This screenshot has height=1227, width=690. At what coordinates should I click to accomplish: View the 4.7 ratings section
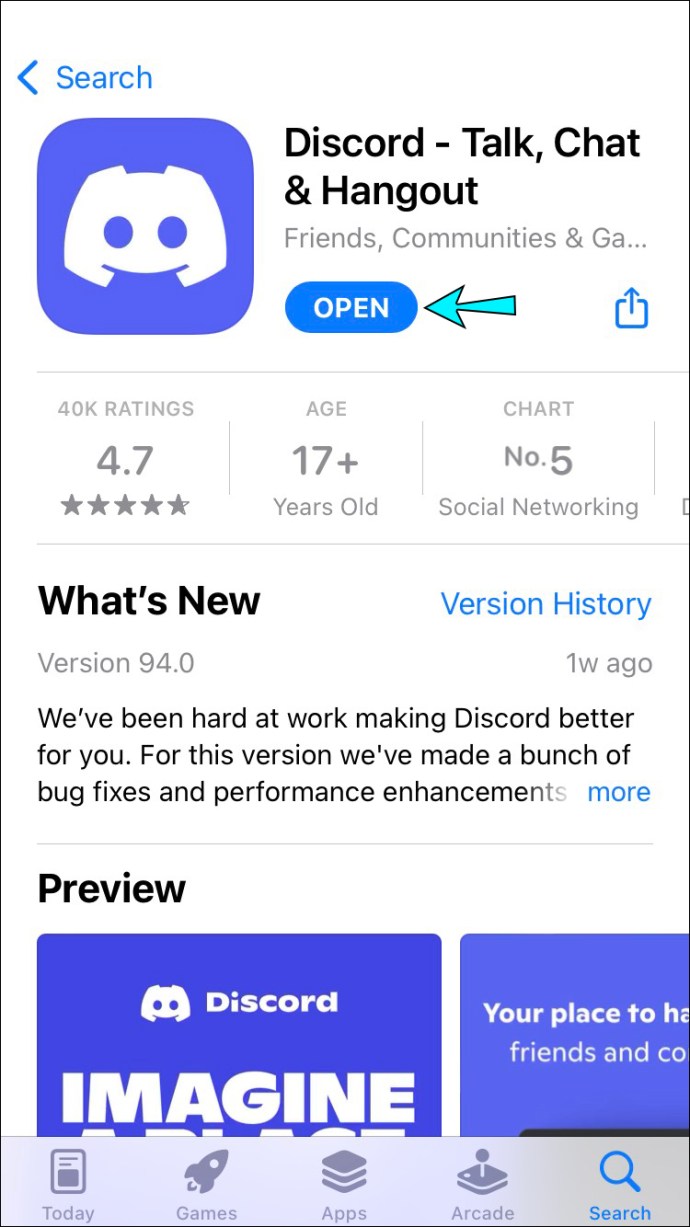[x=125, y=462]
